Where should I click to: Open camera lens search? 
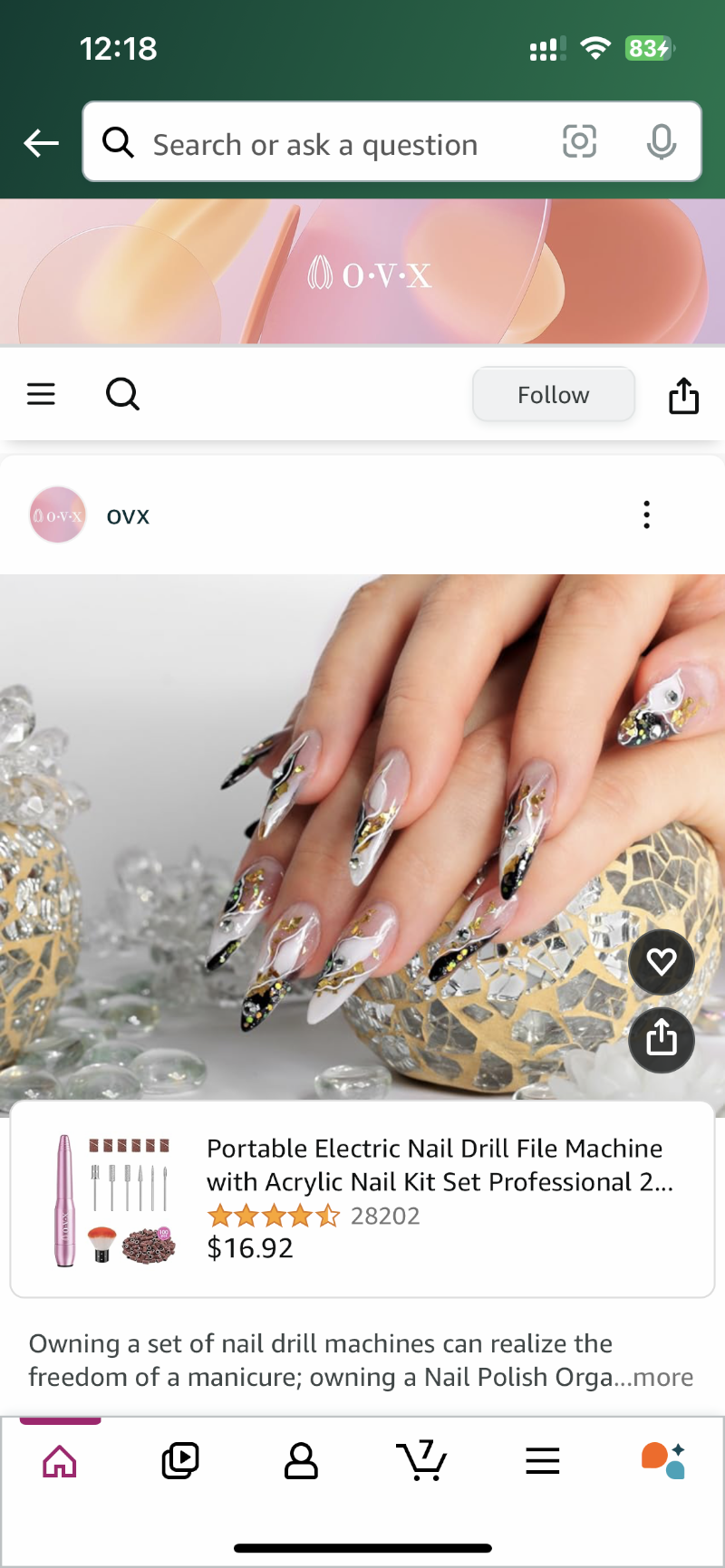[580, 142]
